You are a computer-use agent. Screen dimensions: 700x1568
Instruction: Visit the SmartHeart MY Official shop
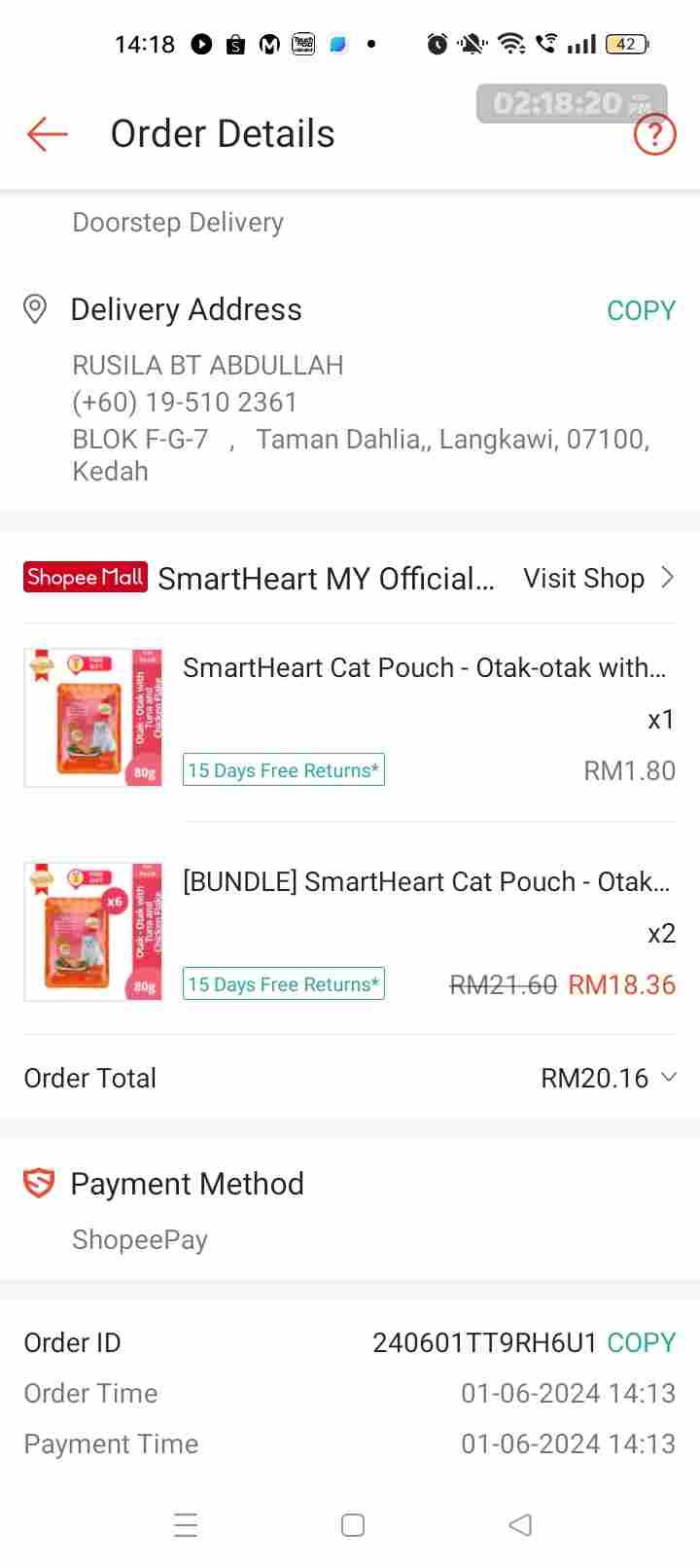click(x=597, y=578)
